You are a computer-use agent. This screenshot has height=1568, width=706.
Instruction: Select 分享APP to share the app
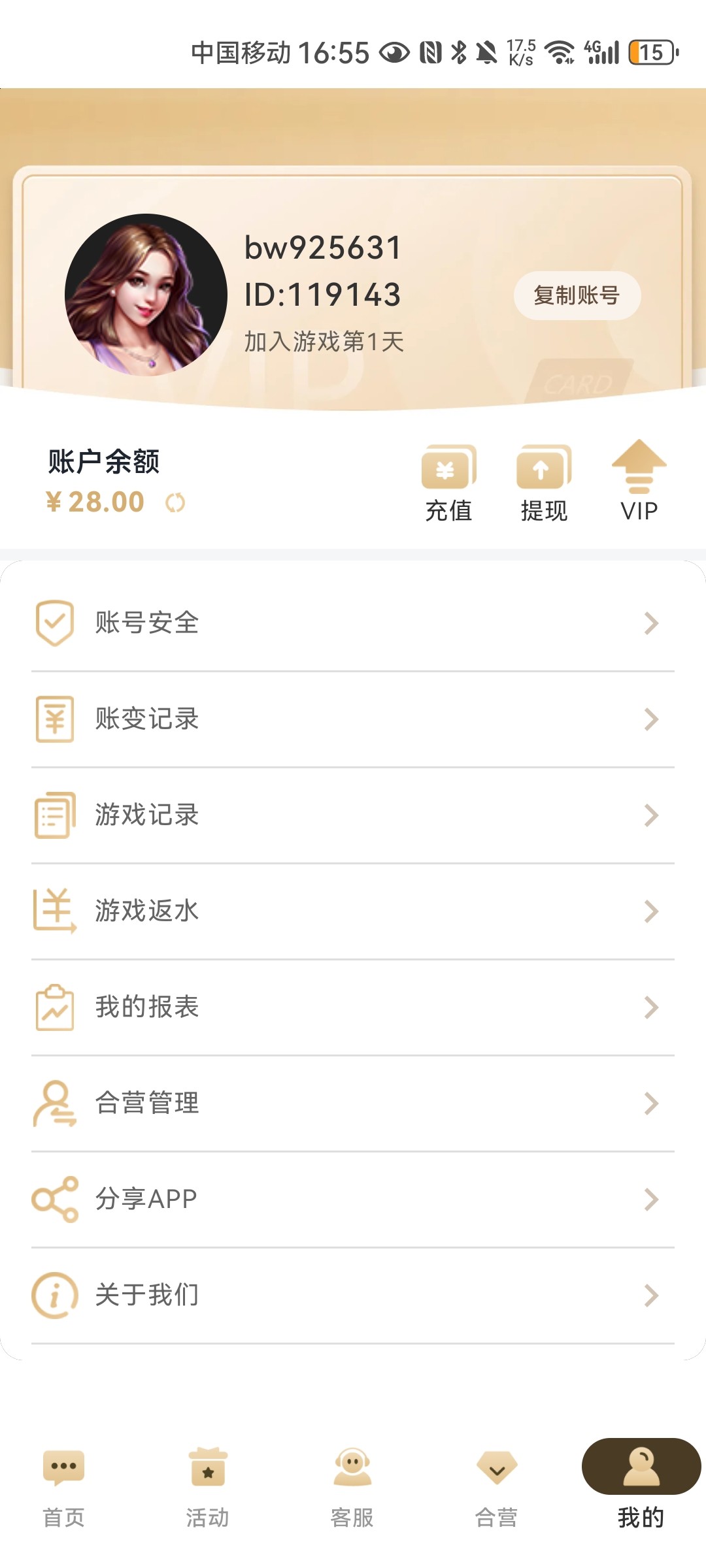[353, 1199]
